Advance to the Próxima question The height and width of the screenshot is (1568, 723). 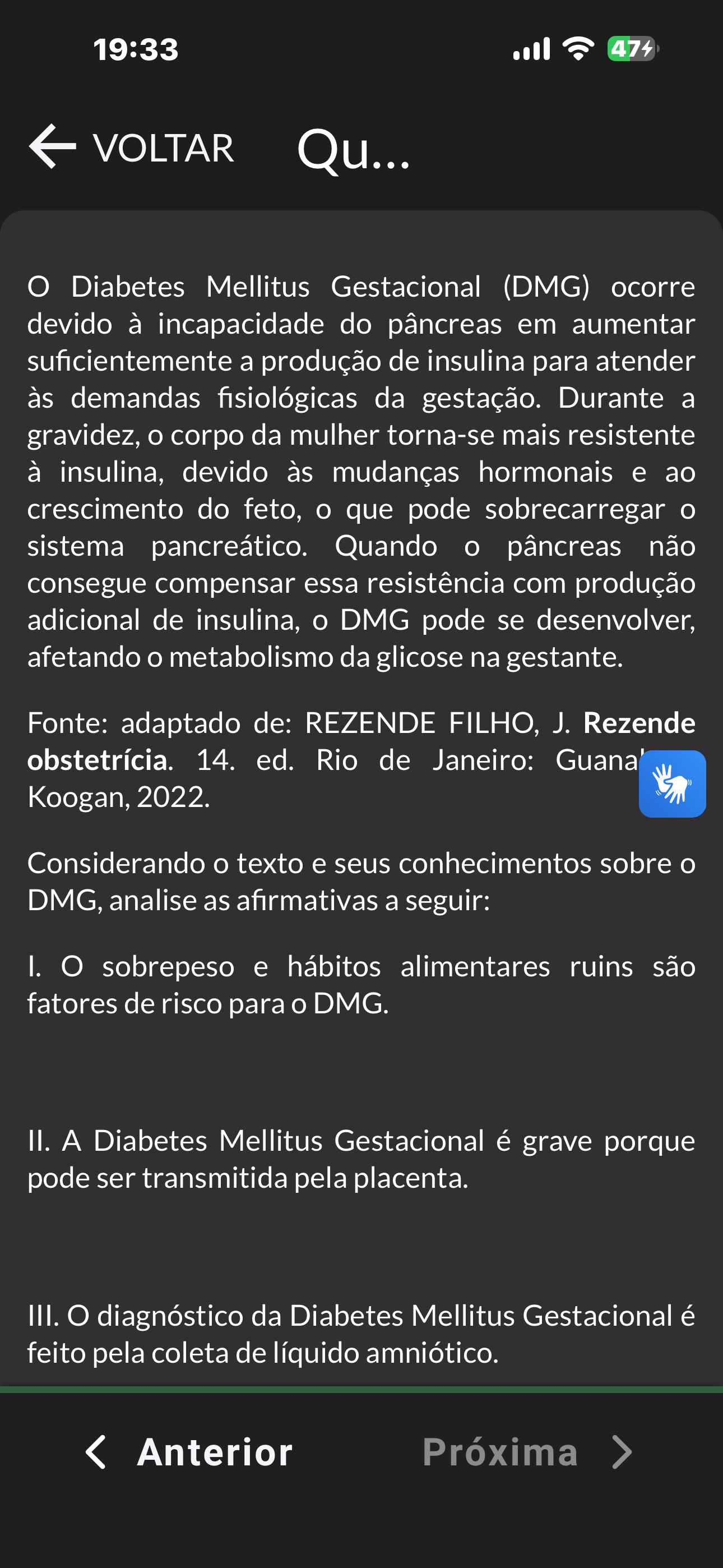click(527, 1452)
